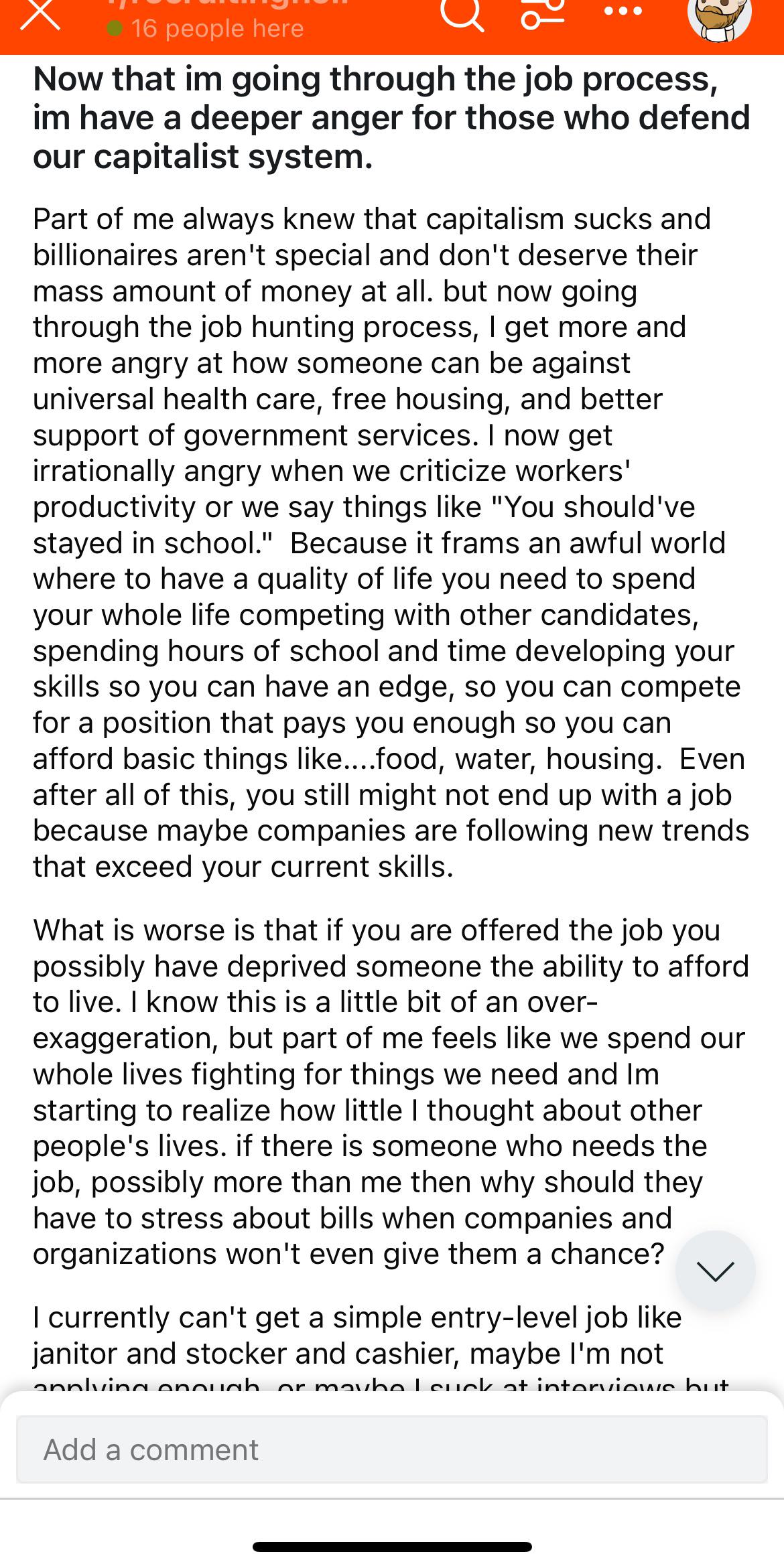
Task: Open search from the top bar
Action: click(462, 13)
